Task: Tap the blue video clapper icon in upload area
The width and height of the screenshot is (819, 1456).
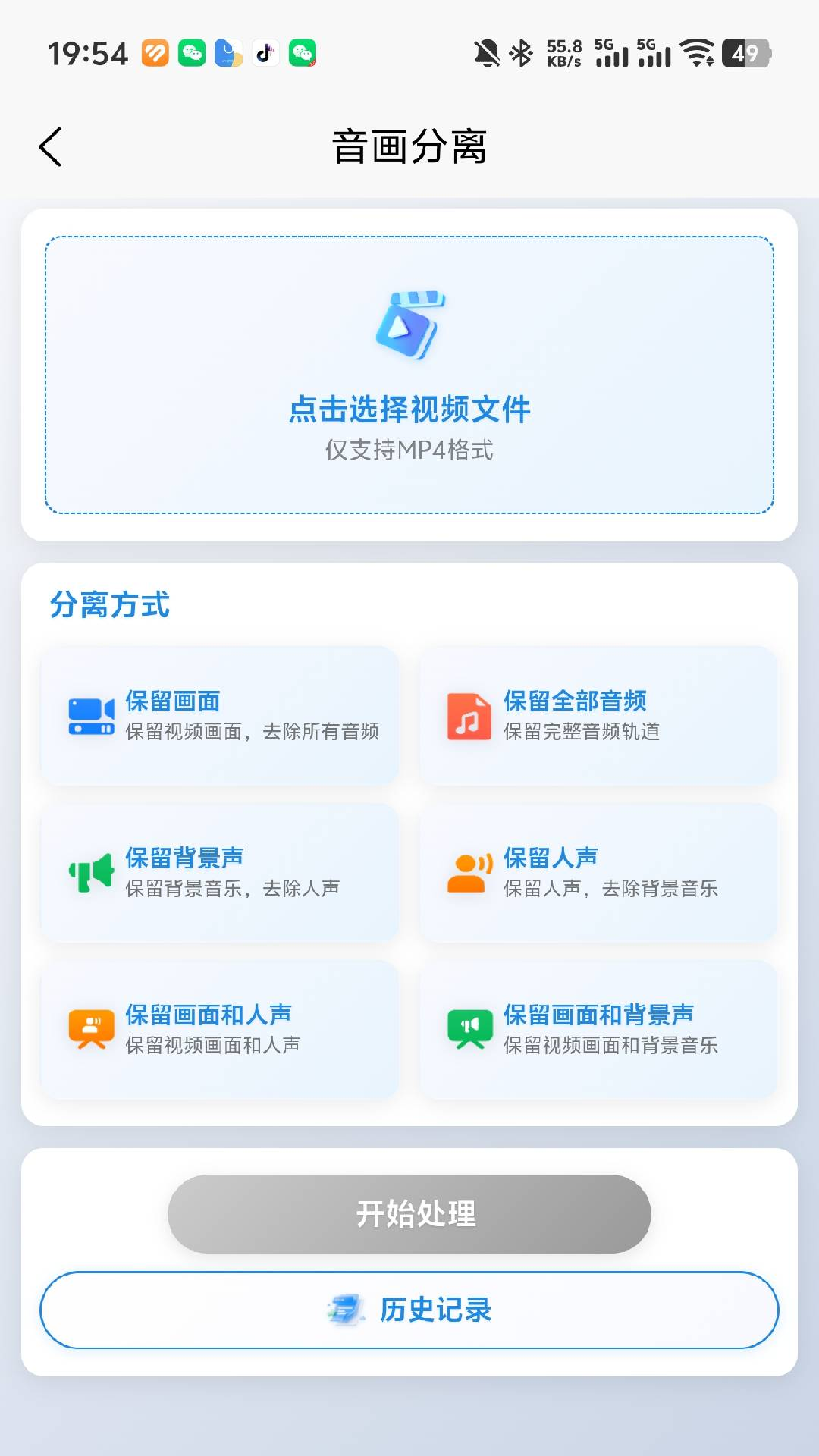Action: tap(409, 326)
